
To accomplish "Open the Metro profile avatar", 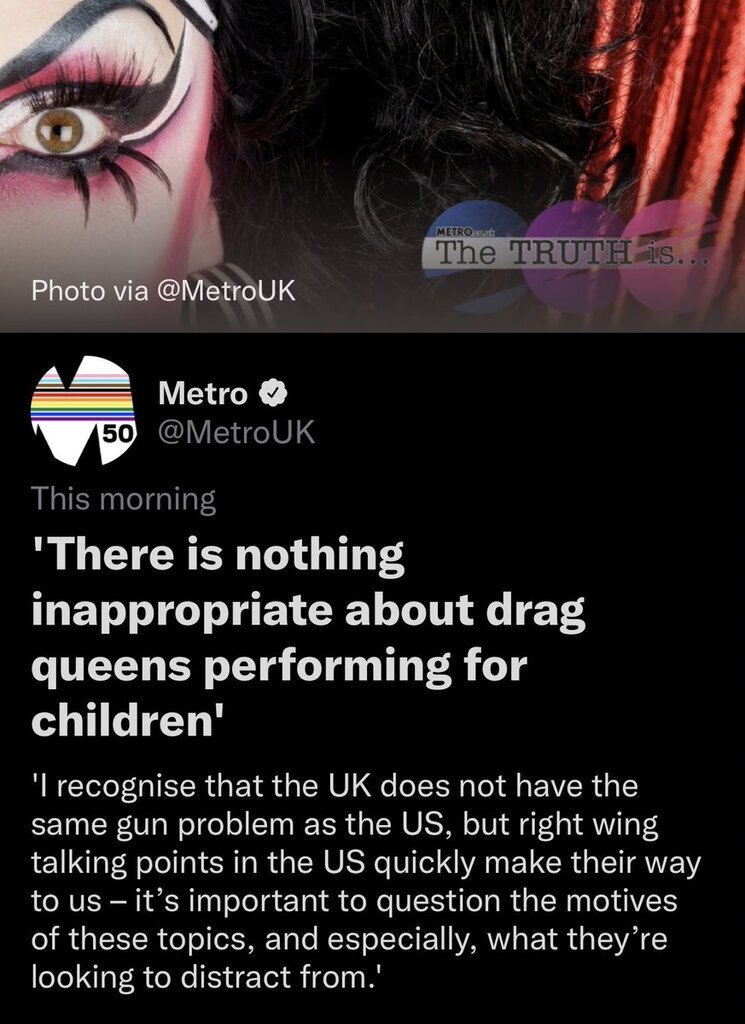I will click(83, 410).
